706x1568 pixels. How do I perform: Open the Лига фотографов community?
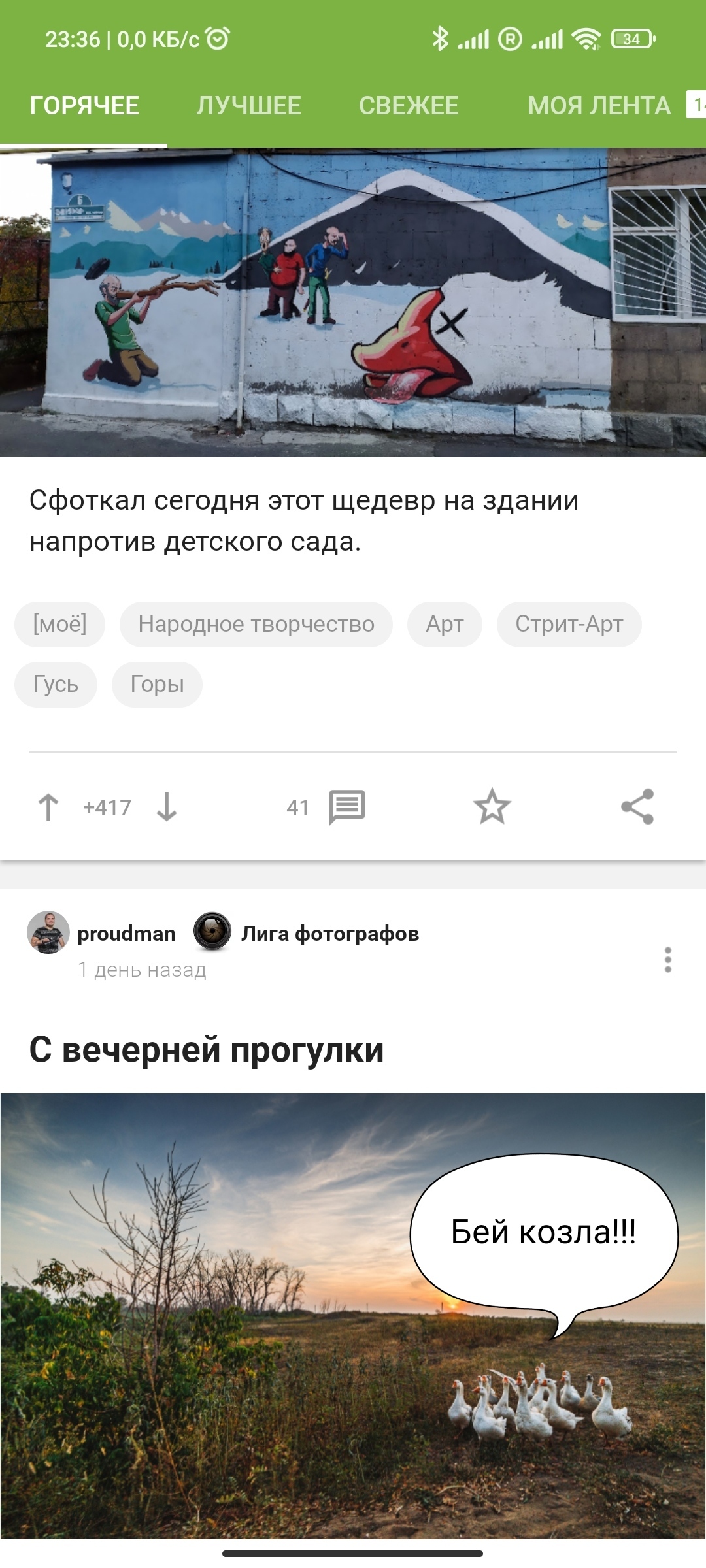point(329,933)
